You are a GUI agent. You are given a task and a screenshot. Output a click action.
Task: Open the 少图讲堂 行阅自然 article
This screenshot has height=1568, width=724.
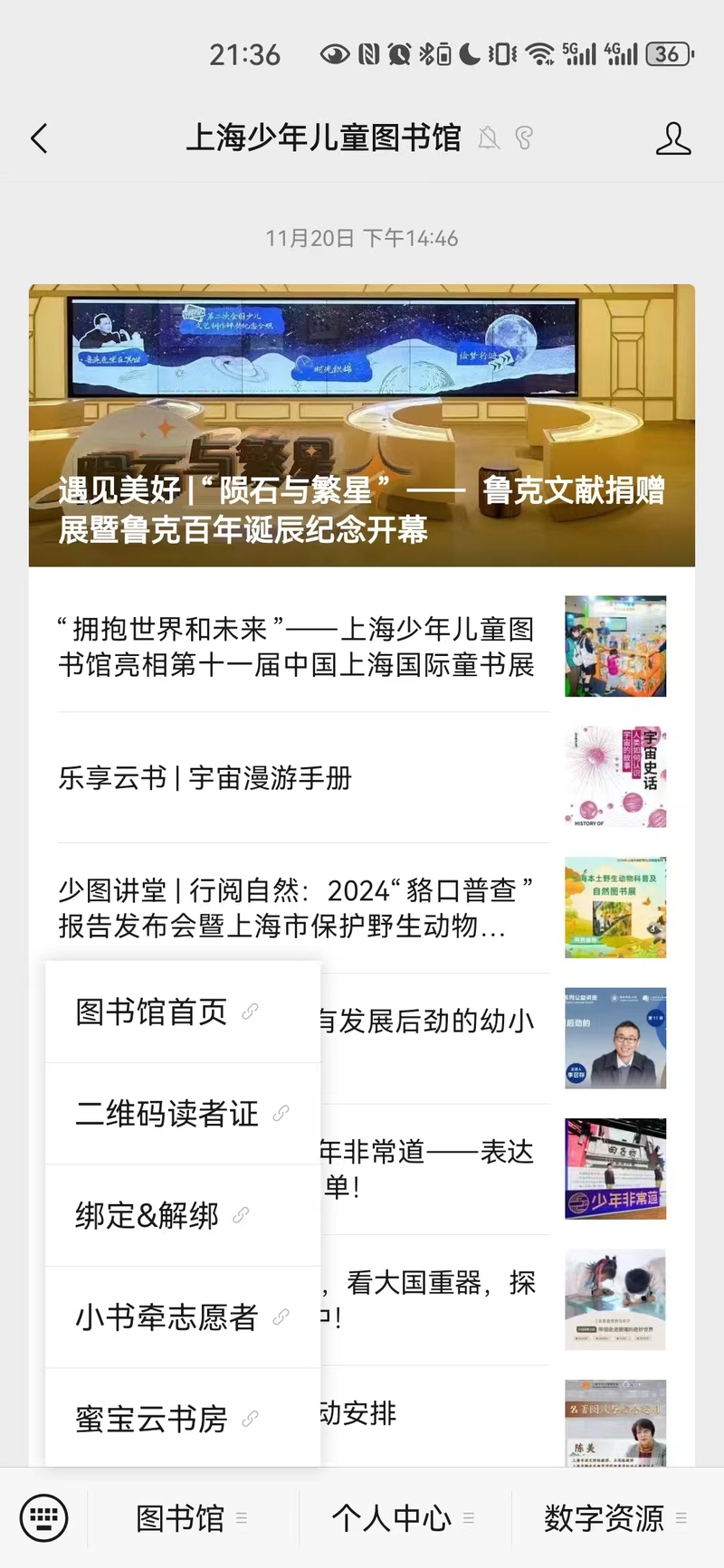[362, 908]
